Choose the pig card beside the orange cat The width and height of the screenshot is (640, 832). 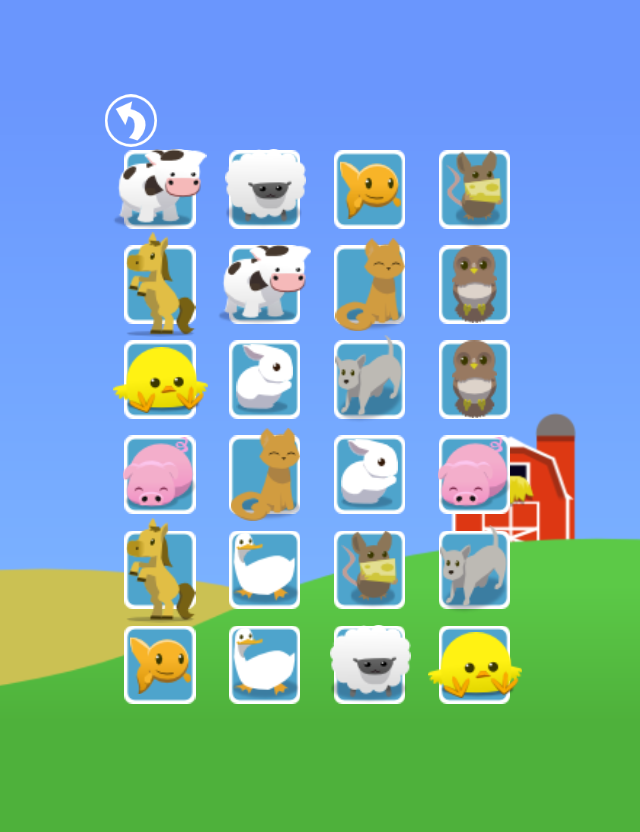[x=160, y=474]
